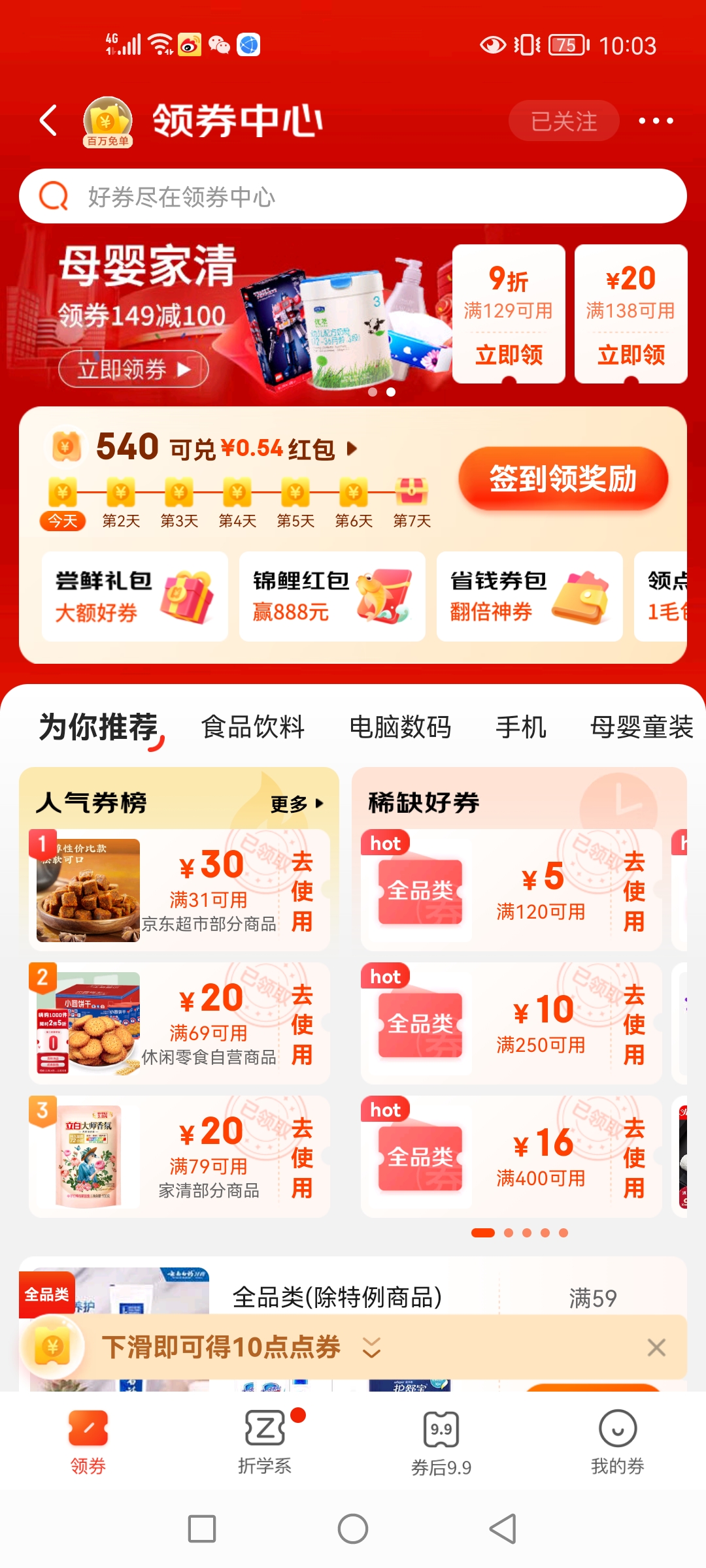Tap the 已关注 follow button
This screenshot has height=1568, width=706.
(x=563, y=121)
